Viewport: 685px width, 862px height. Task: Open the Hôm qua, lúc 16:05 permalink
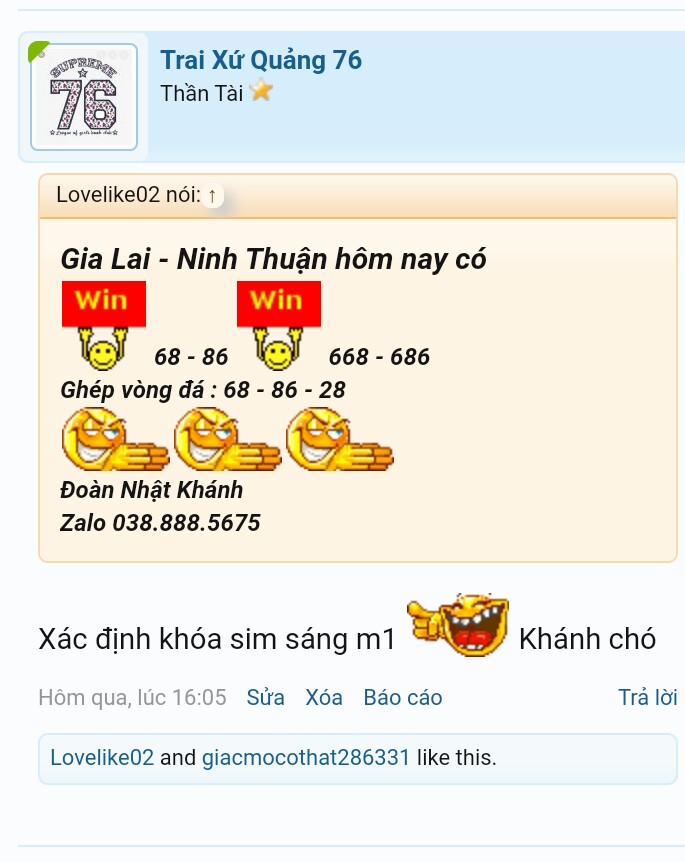(x=132, y=697)
